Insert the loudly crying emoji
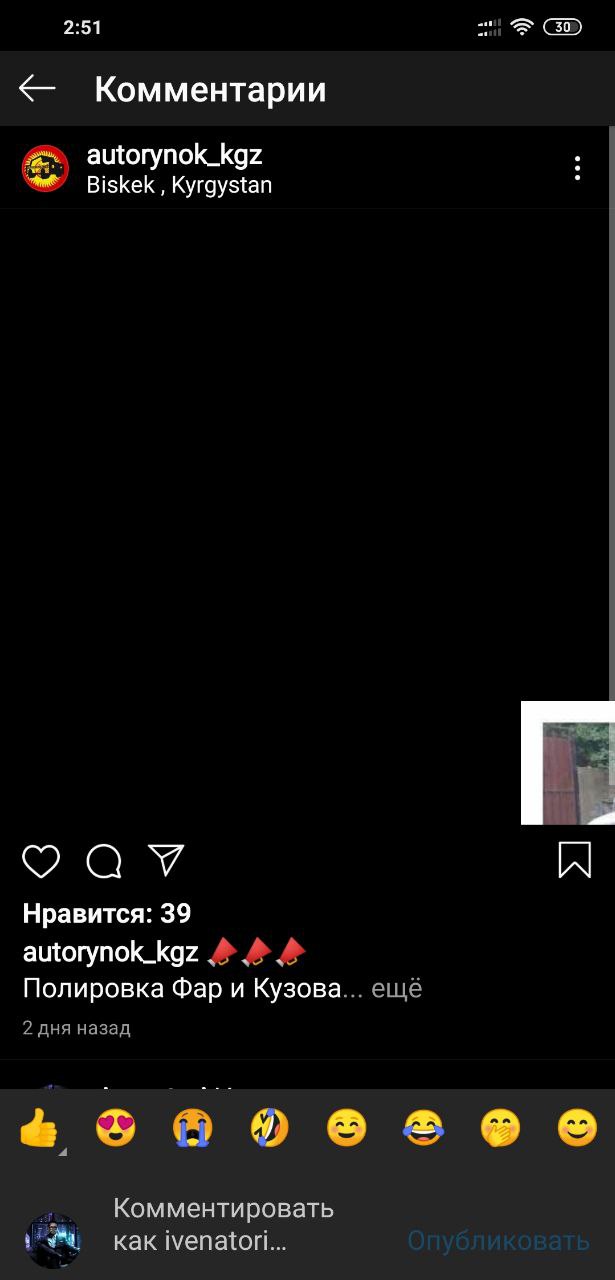615x1280 pixels. (x=193, y=1129)
